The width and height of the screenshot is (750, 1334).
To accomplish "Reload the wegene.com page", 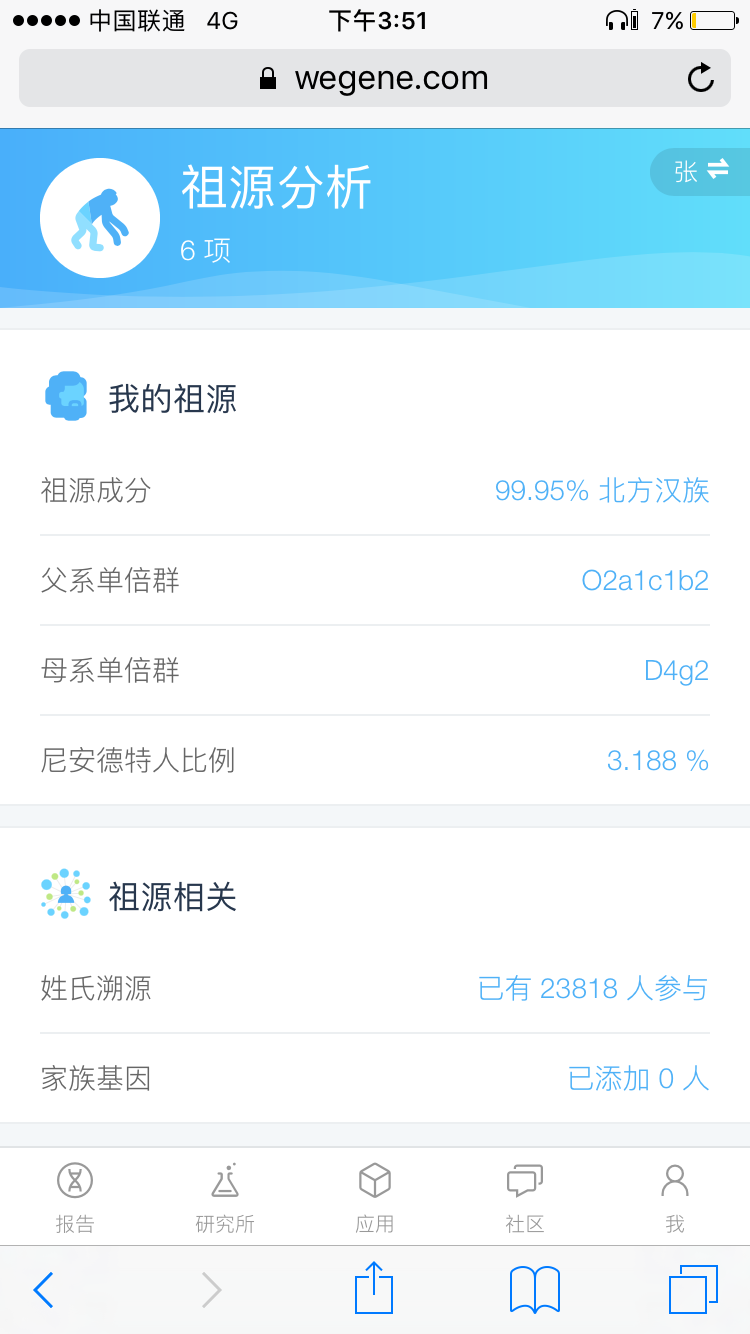I will coord(701,78).
